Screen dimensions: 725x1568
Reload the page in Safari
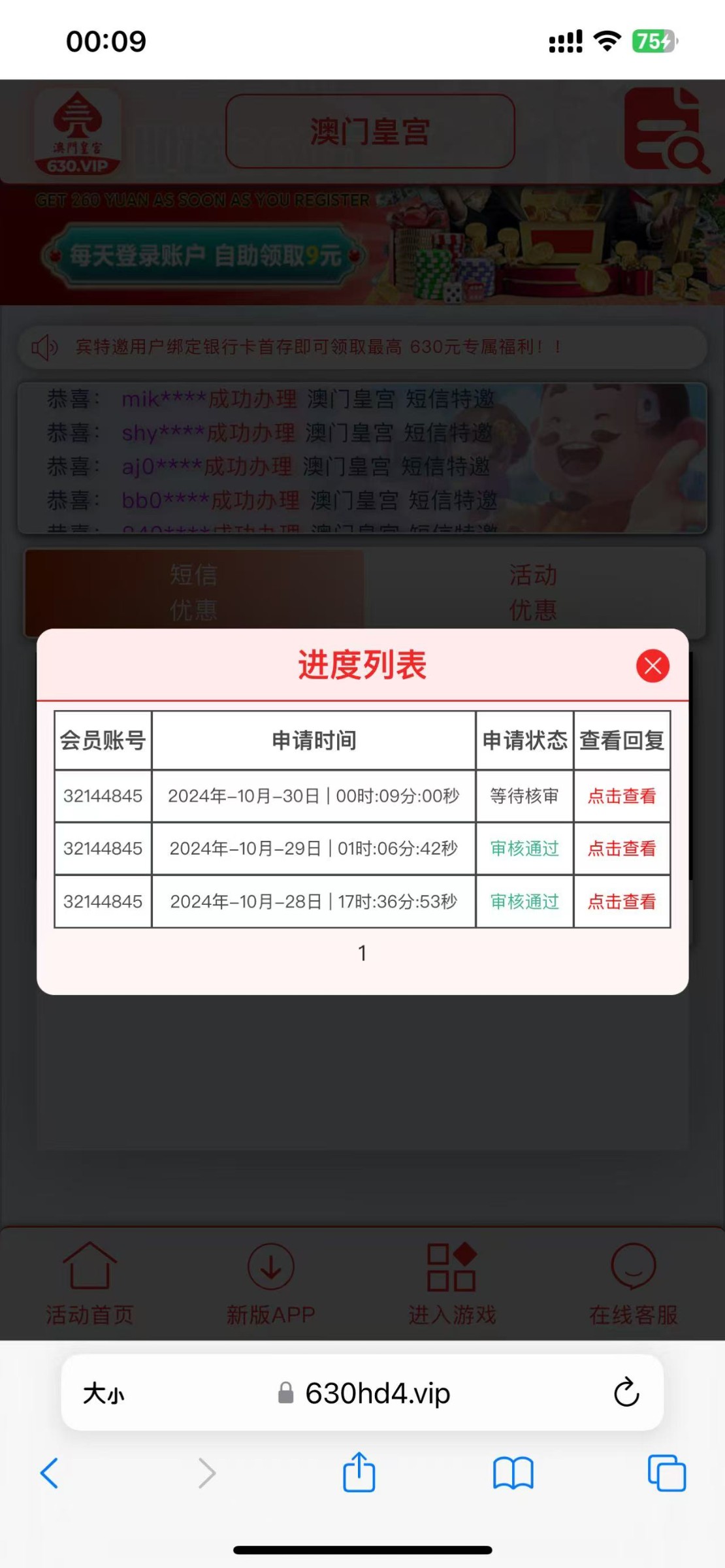626,1392
